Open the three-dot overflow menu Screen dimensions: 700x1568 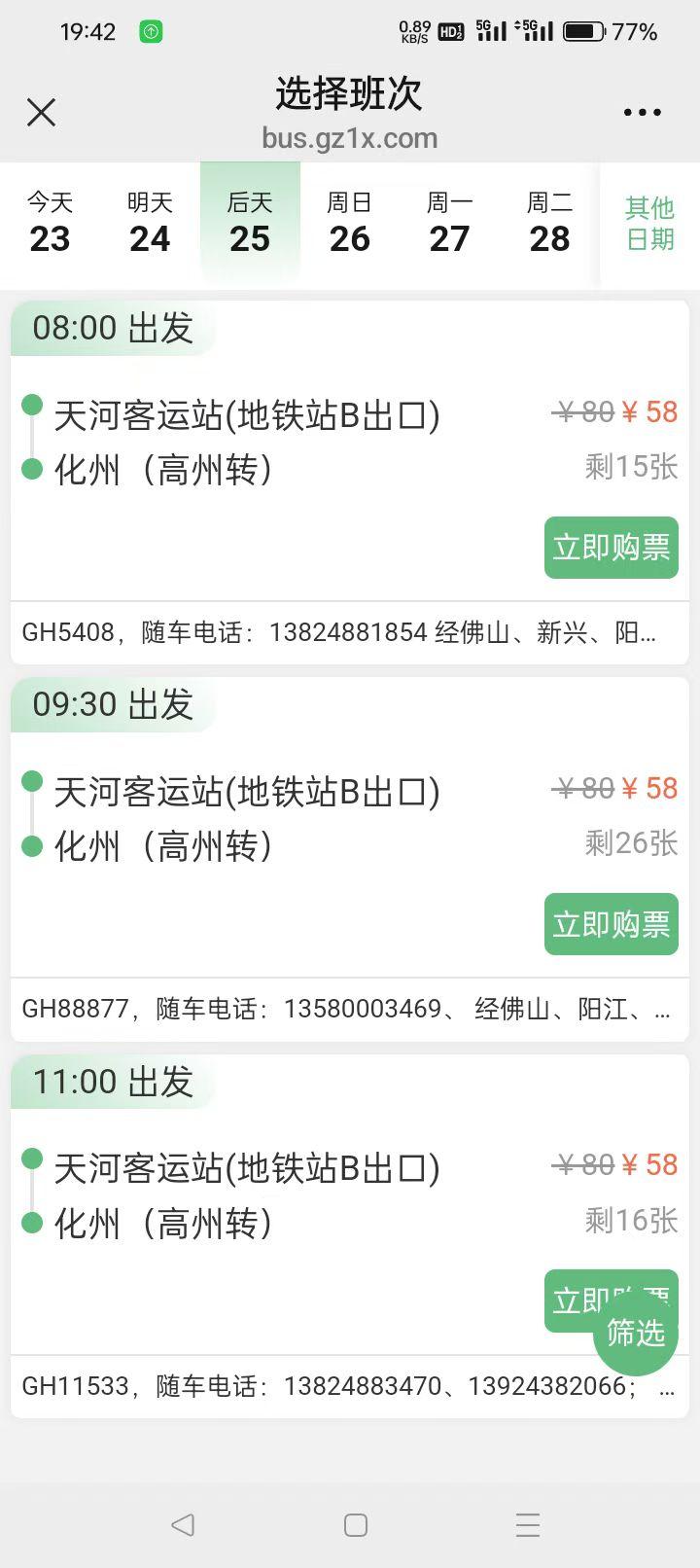tap(642, 113)
